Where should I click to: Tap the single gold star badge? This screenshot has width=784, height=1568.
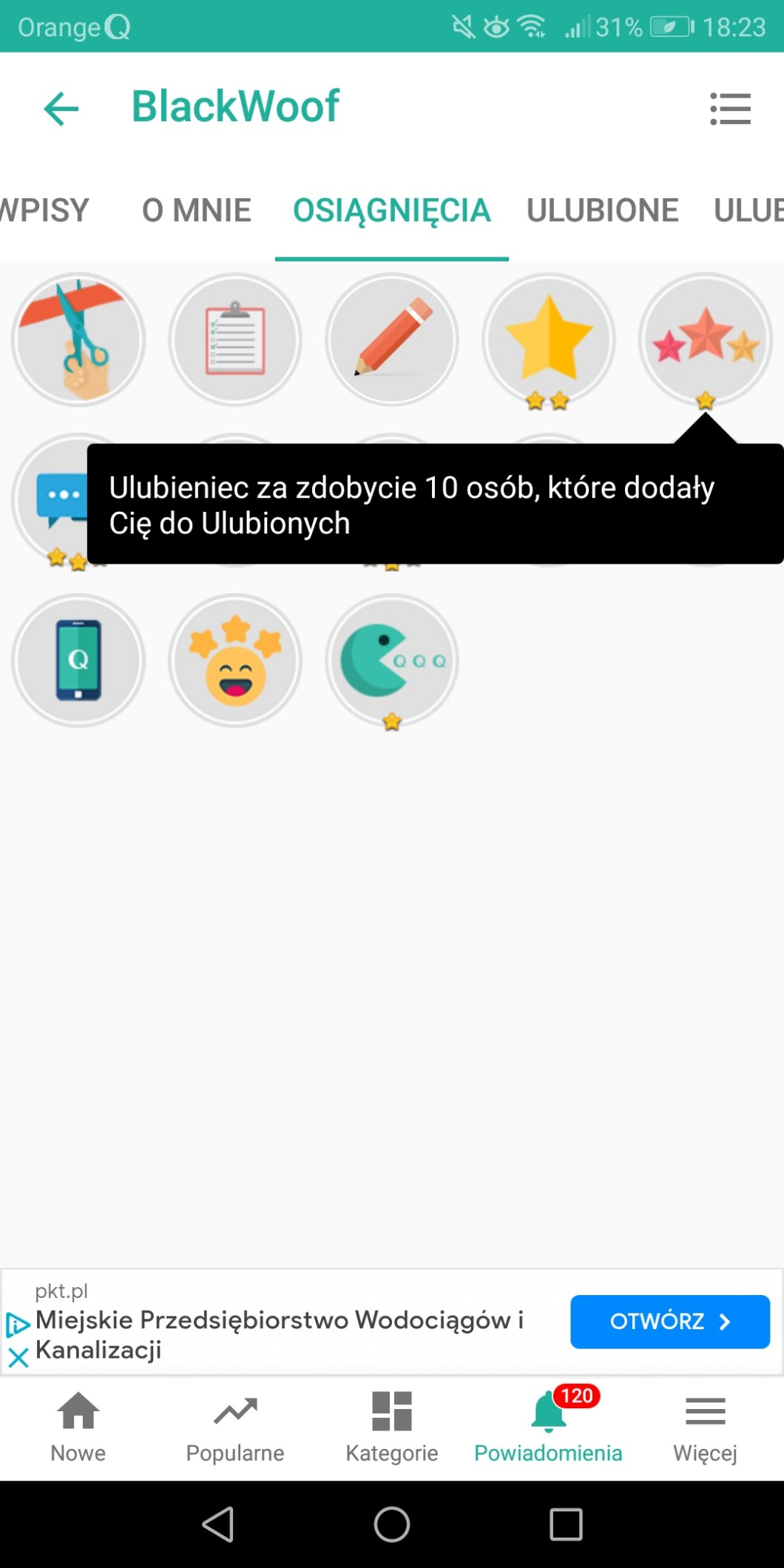(549, 339)
